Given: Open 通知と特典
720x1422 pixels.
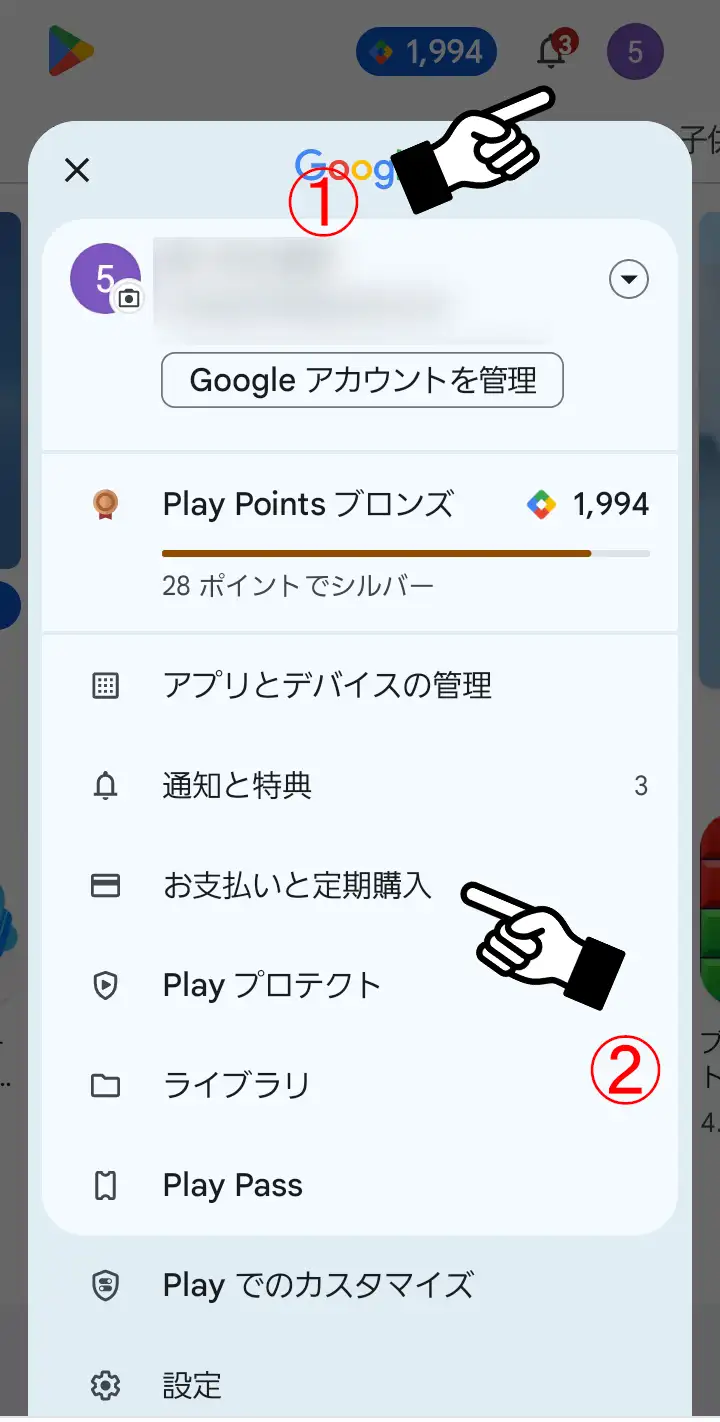Looking at the screenshot, I should (238, 786).
